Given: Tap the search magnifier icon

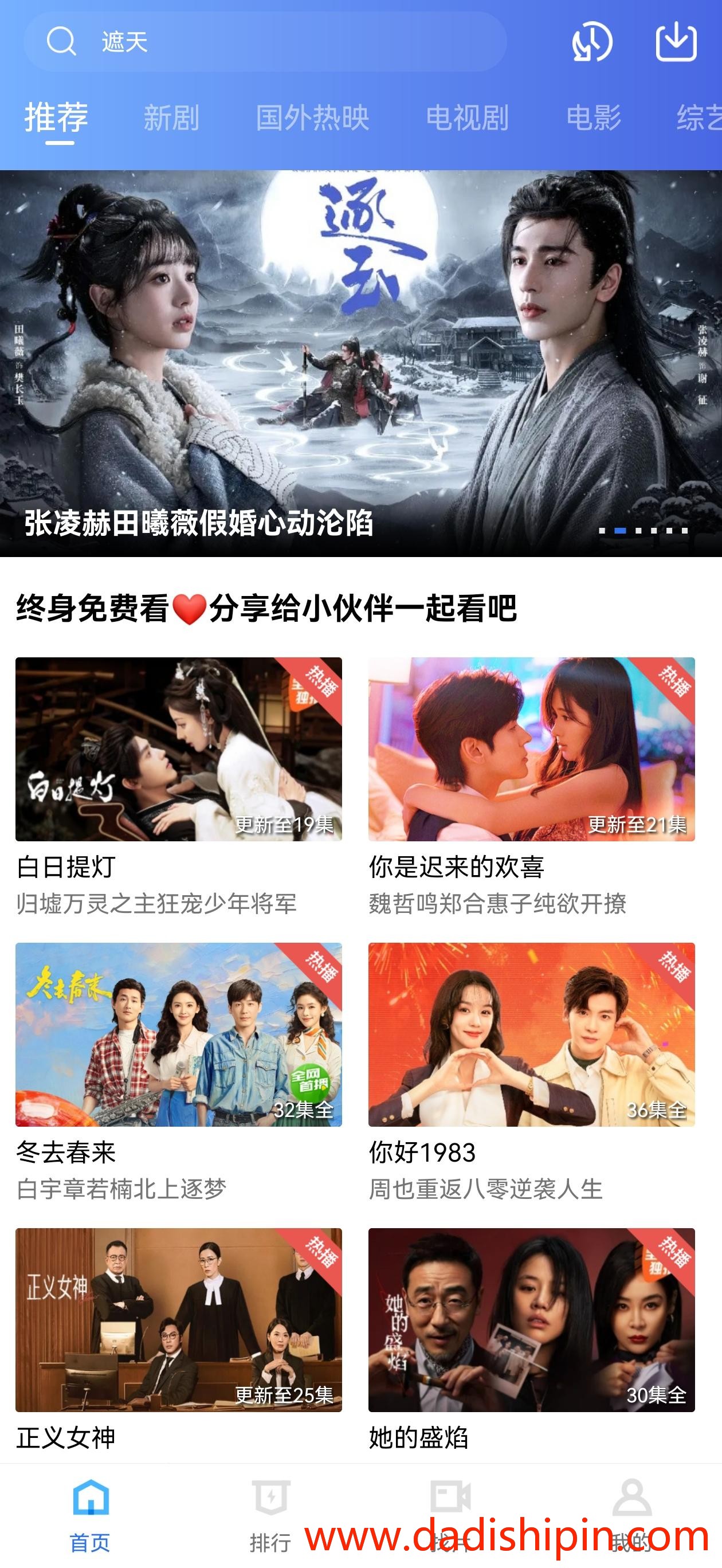Looking at the screenshot, I should [x=61, y=42].
